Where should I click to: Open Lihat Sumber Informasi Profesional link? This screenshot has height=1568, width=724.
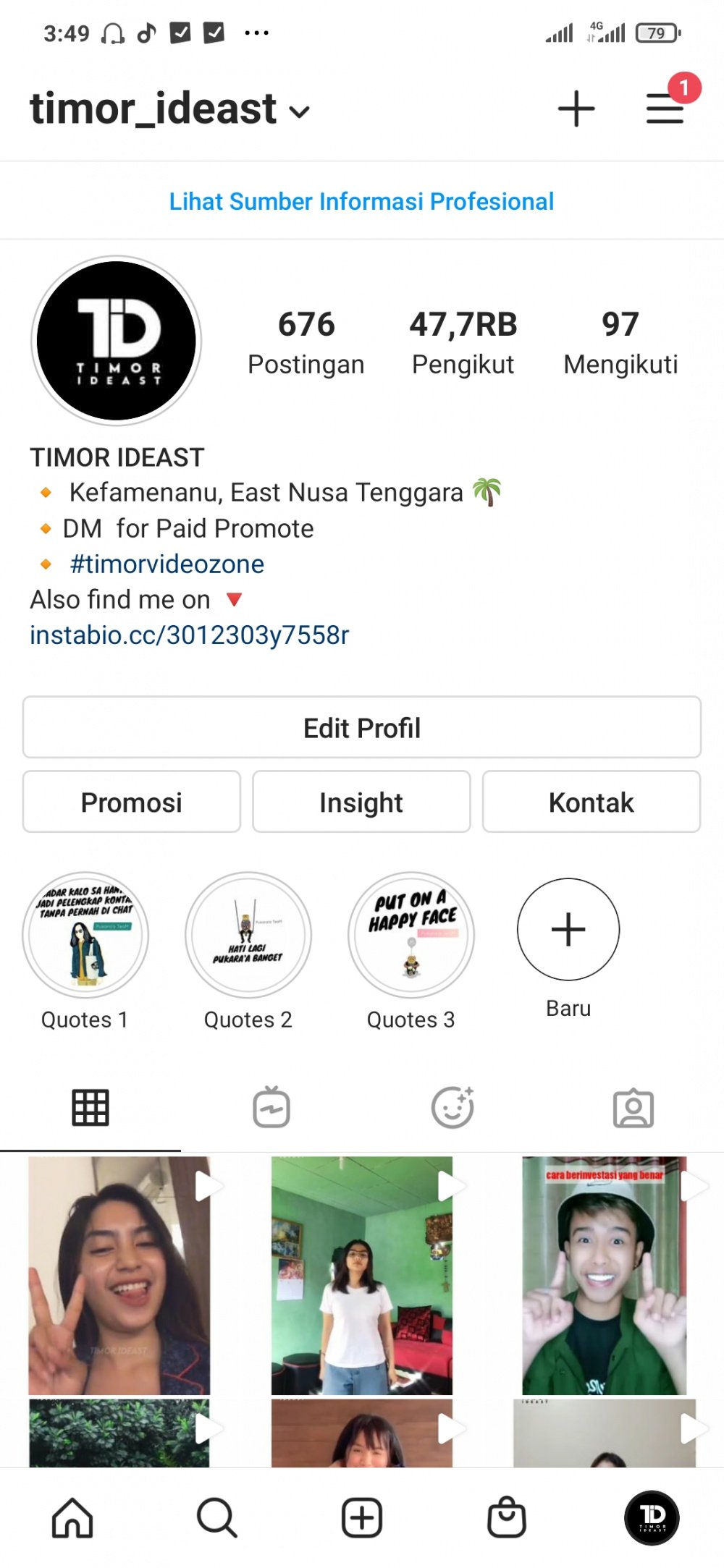(361, 201)
